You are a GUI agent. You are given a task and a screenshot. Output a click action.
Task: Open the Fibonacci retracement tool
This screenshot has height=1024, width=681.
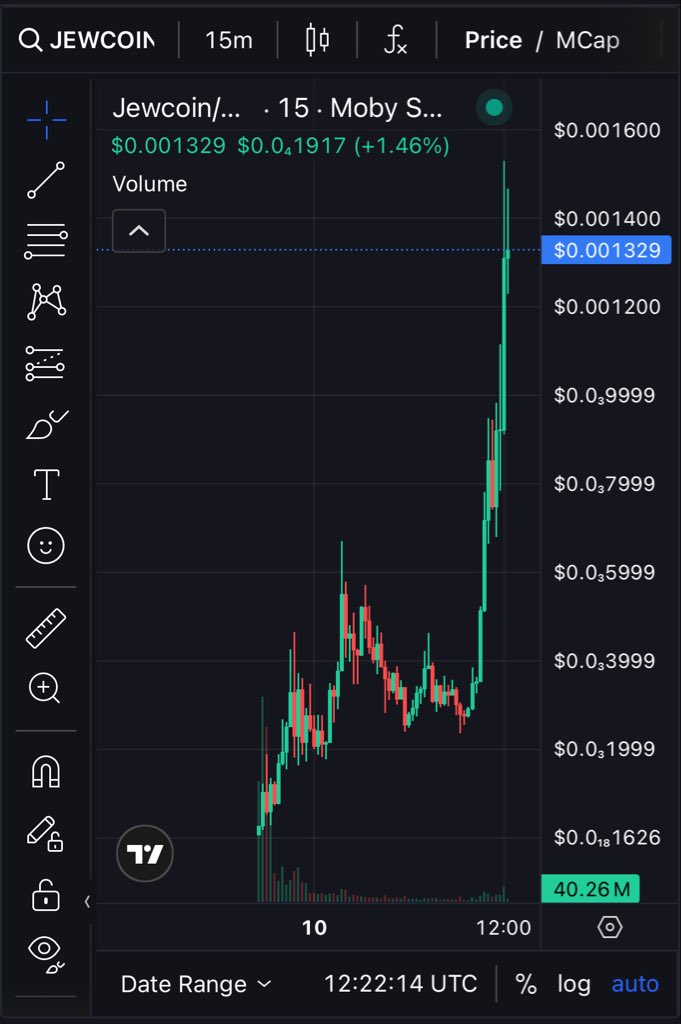point(46,240)
